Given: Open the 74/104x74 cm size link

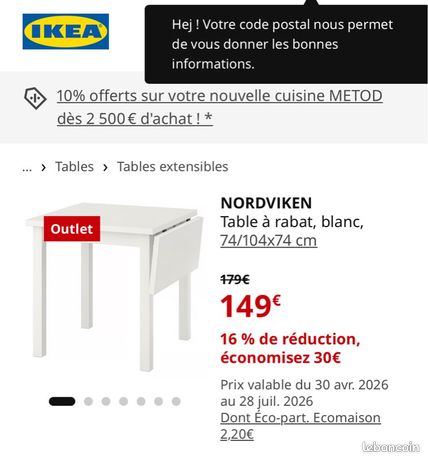Looking at the screenshot, I should coord(268,240).
